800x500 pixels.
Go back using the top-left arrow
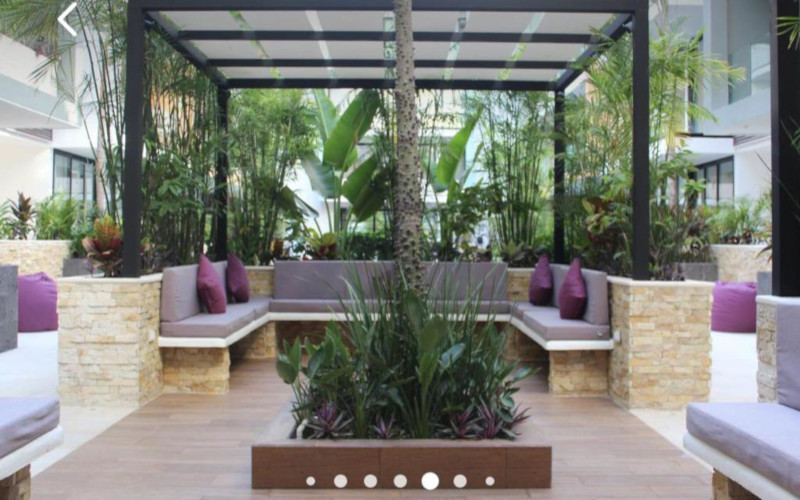click(67, 19)
